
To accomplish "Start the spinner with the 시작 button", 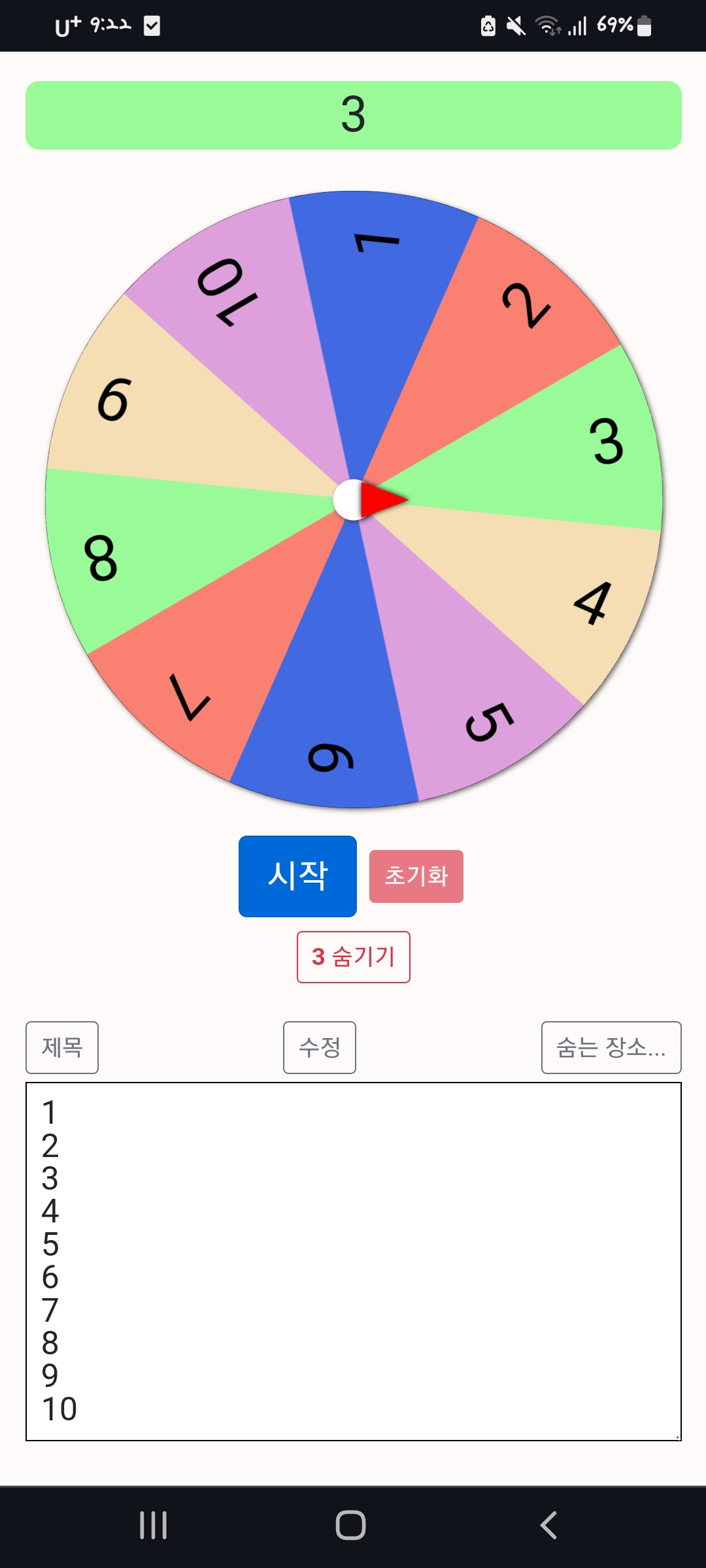I will click(297, 876).
